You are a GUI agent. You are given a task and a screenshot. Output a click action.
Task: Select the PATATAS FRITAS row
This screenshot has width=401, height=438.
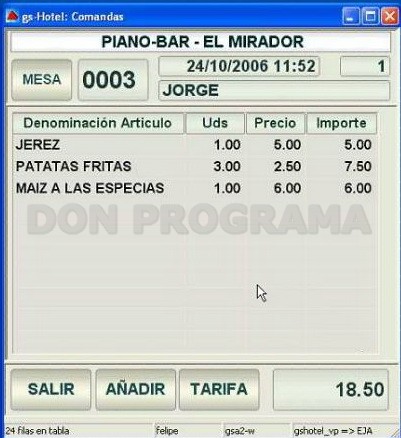pyautogui.click(x=195, y=166)
